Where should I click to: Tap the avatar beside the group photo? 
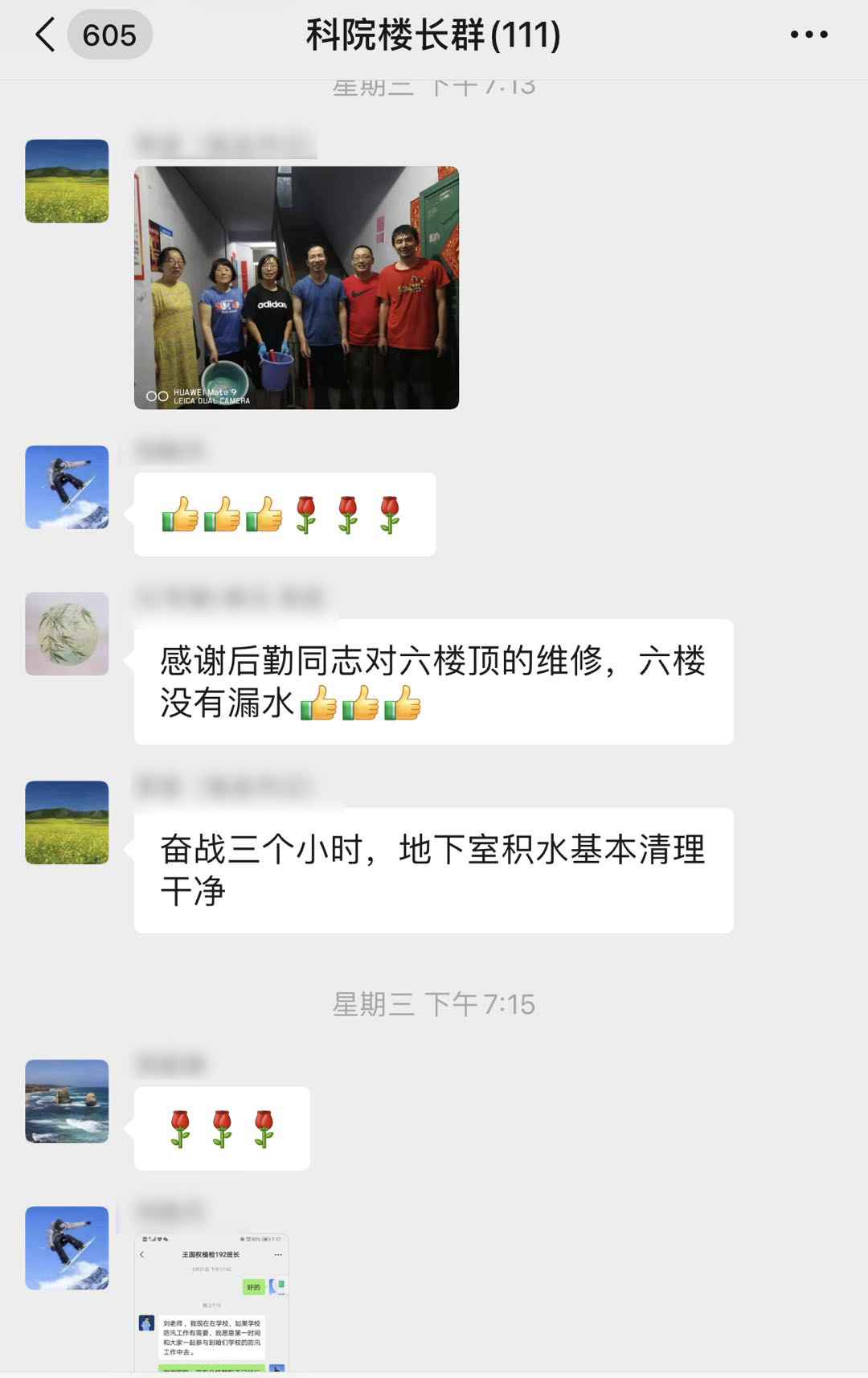tap(67, 181)
